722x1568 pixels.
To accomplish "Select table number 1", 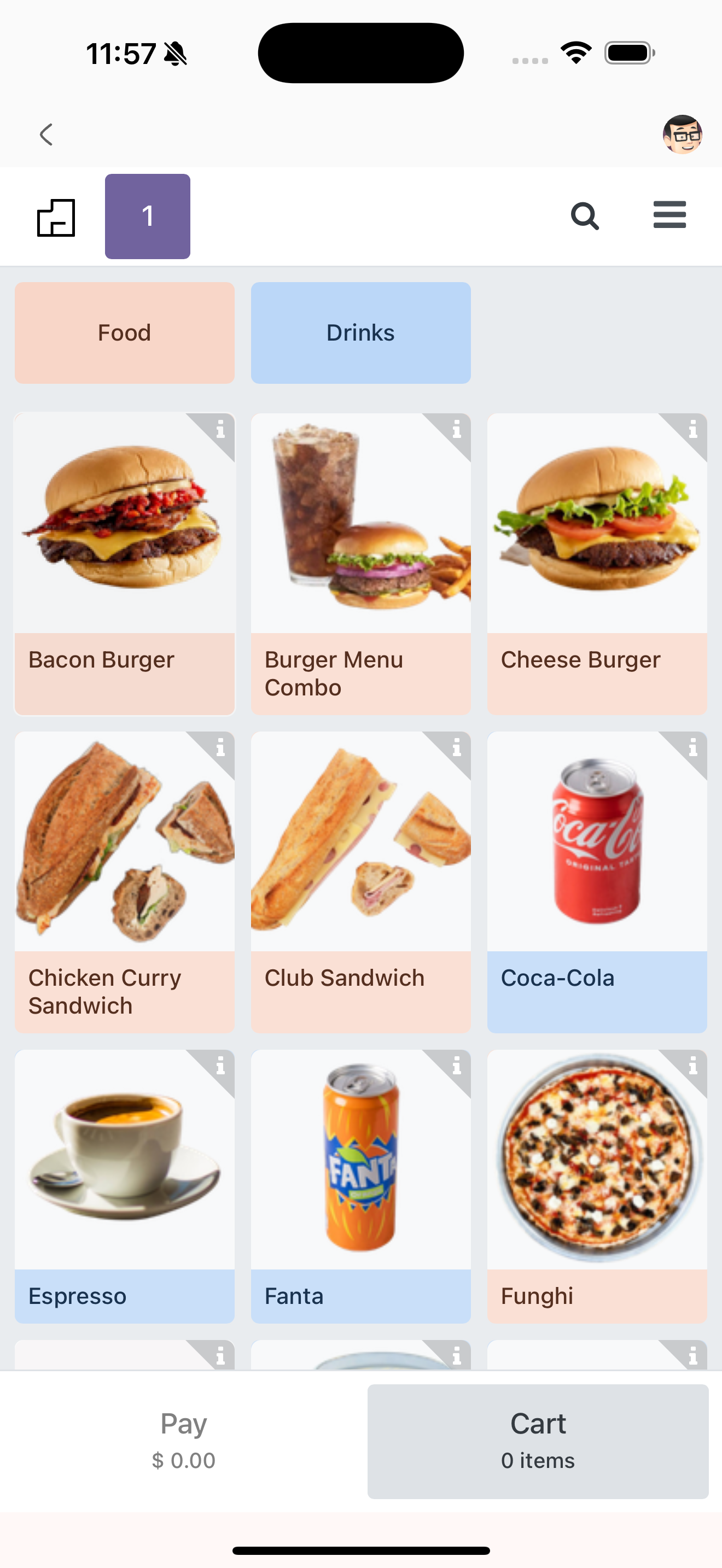I will [x=147, y=217].
